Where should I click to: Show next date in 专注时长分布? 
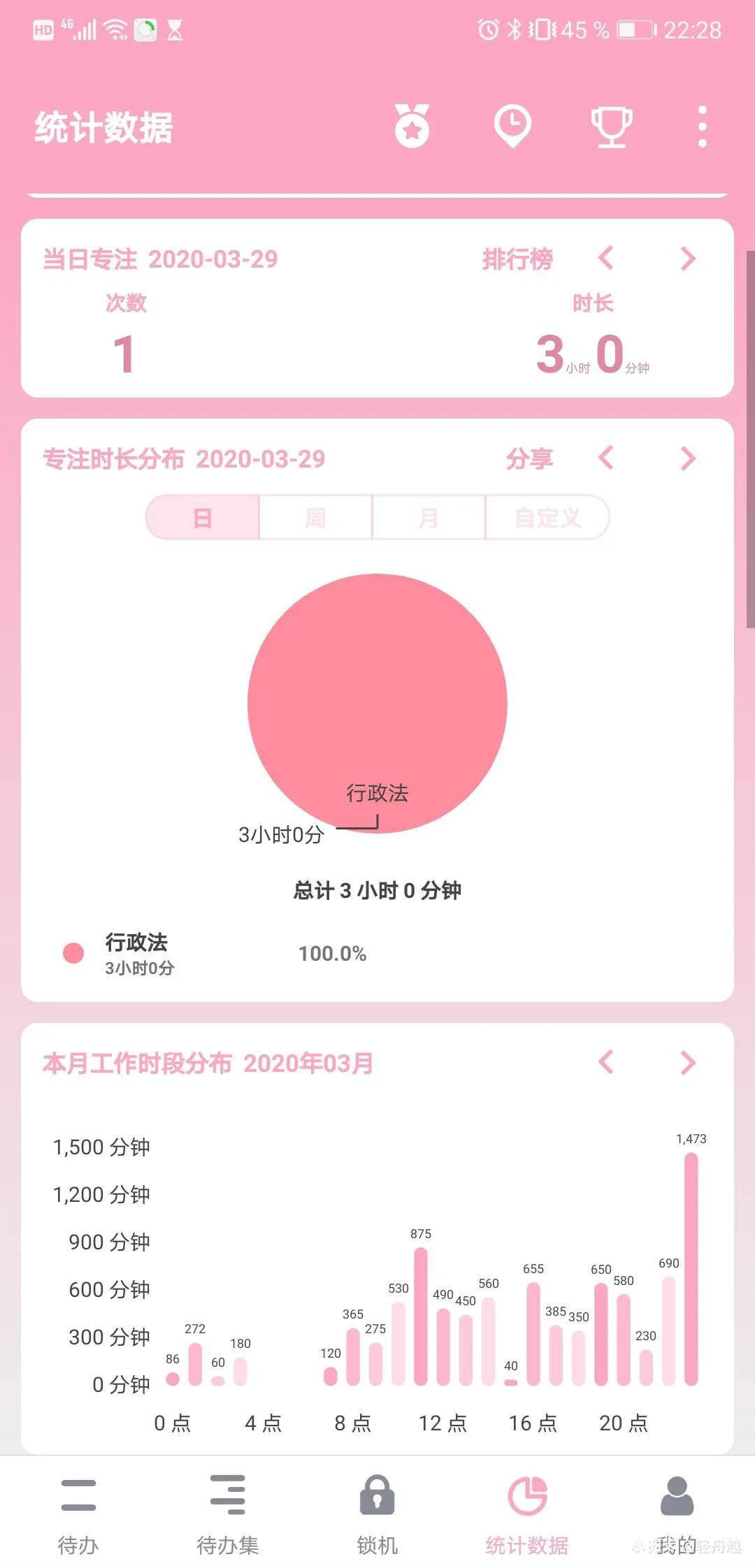(688, 458)
